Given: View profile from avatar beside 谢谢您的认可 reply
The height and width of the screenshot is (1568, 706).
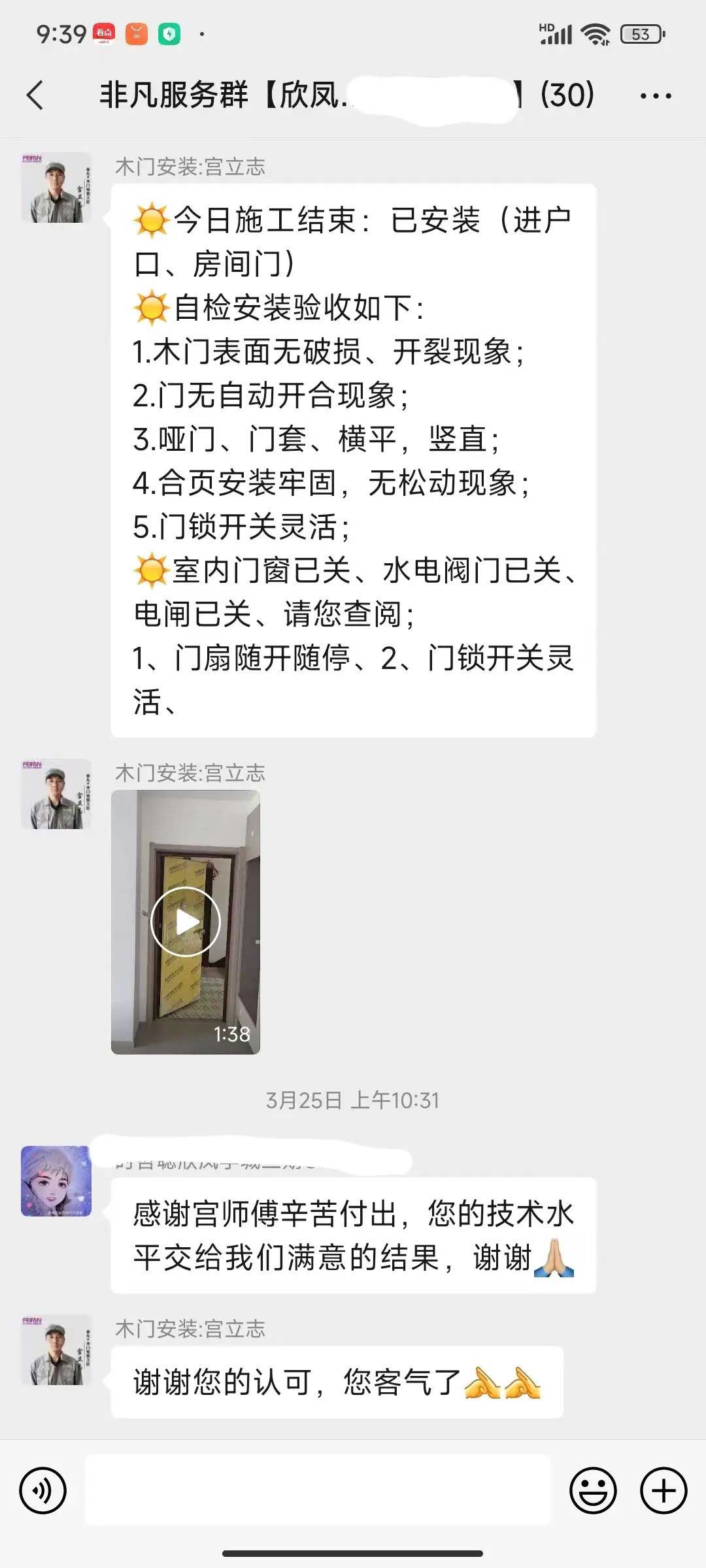Looking at the screenshot, I should (56, 1350).
